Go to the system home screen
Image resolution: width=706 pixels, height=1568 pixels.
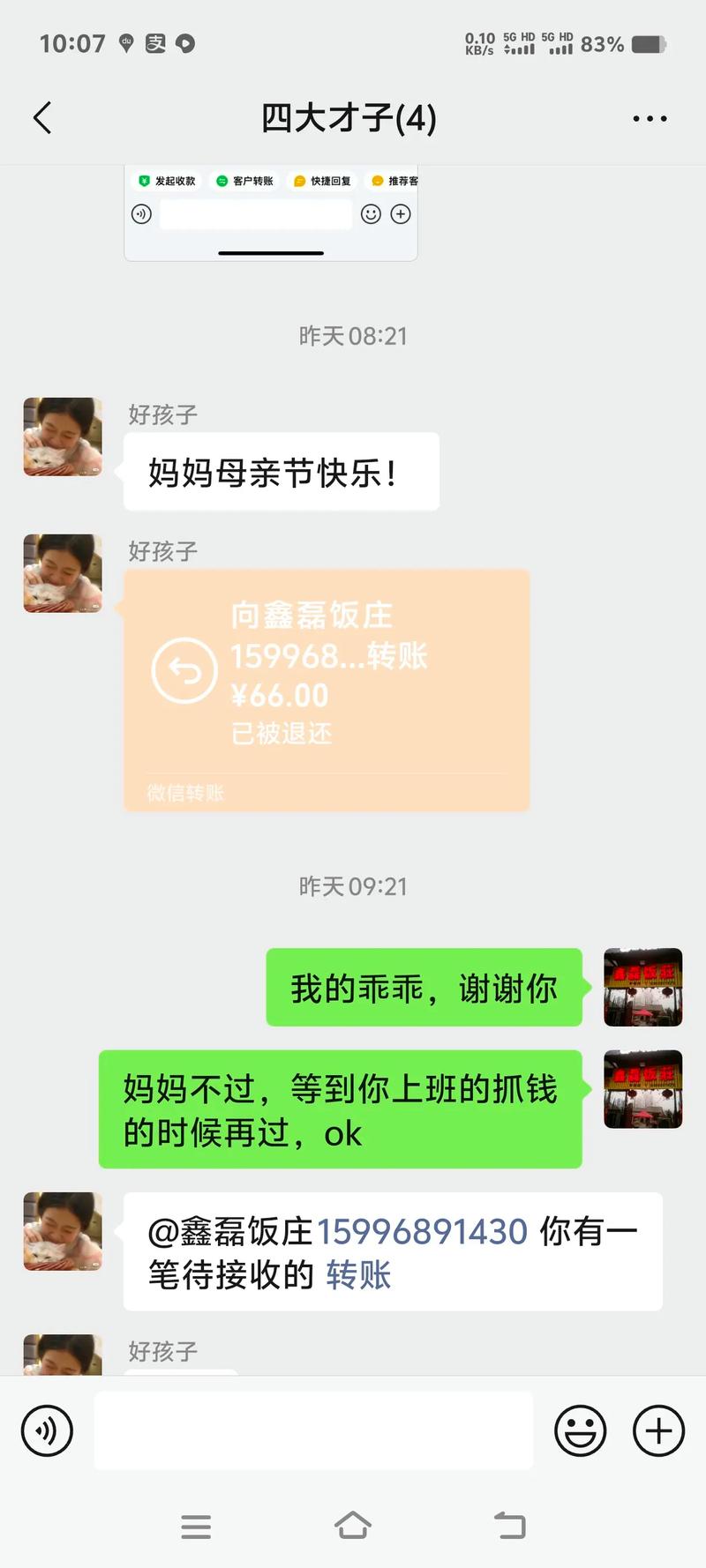pyautogui.click(x=353, y=1526)
